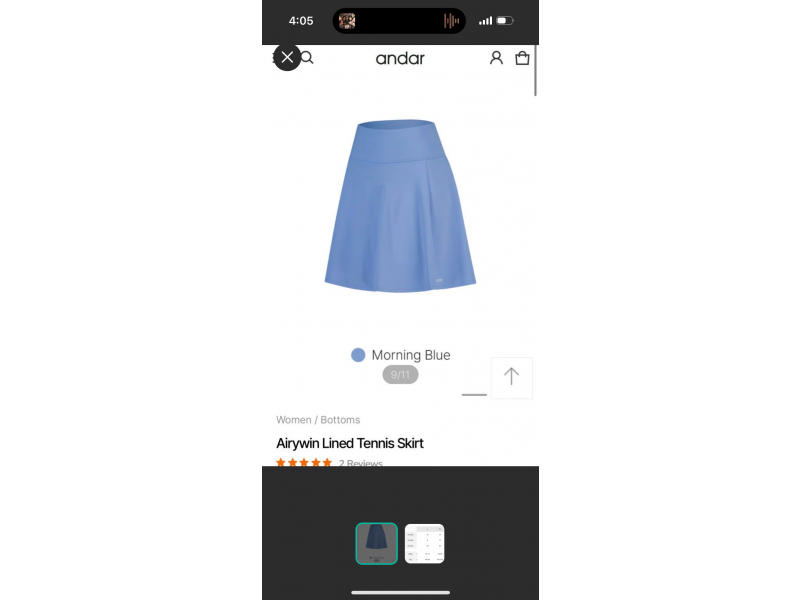
Task: Open the Women / Bottoms breadcrumb
Action: (318, 420)
